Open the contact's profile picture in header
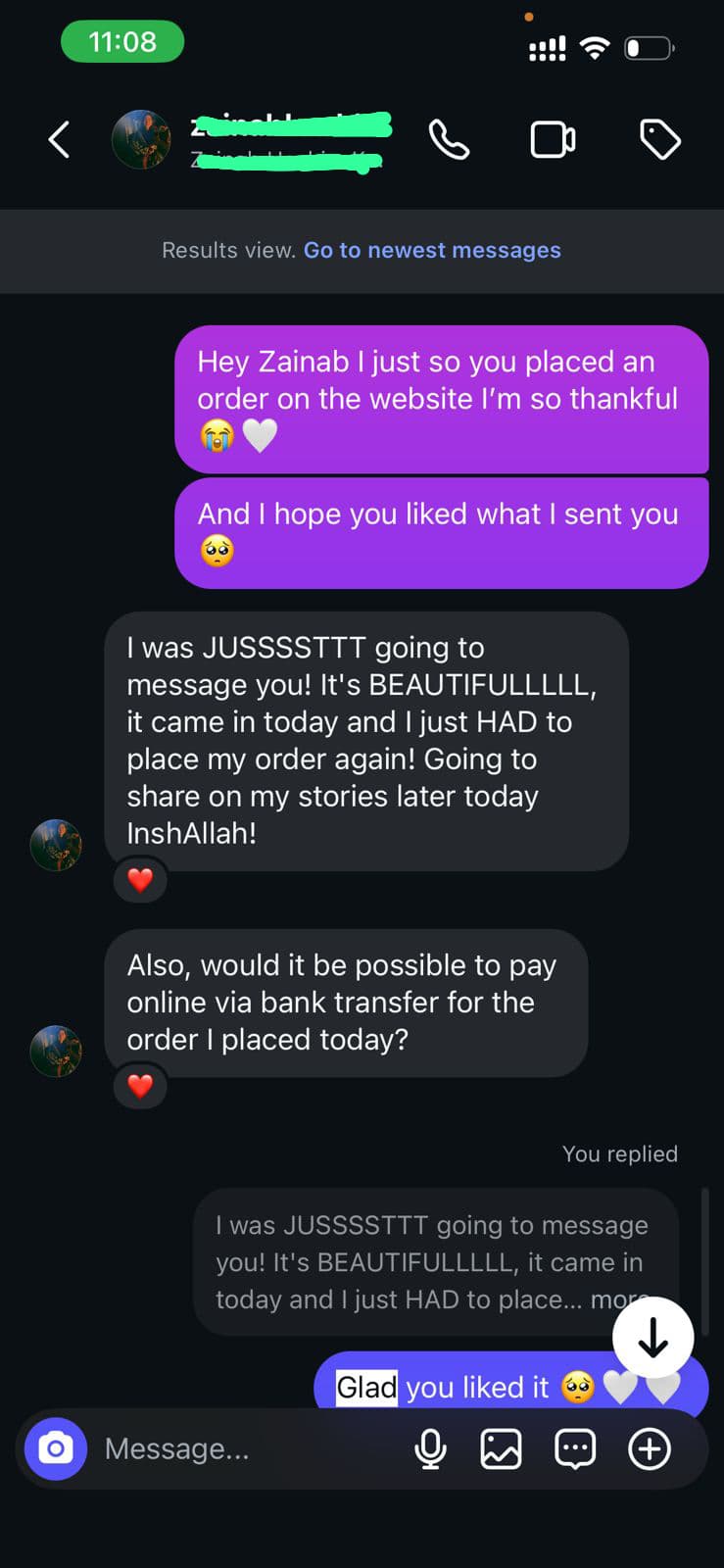 (x=142, y=139)
